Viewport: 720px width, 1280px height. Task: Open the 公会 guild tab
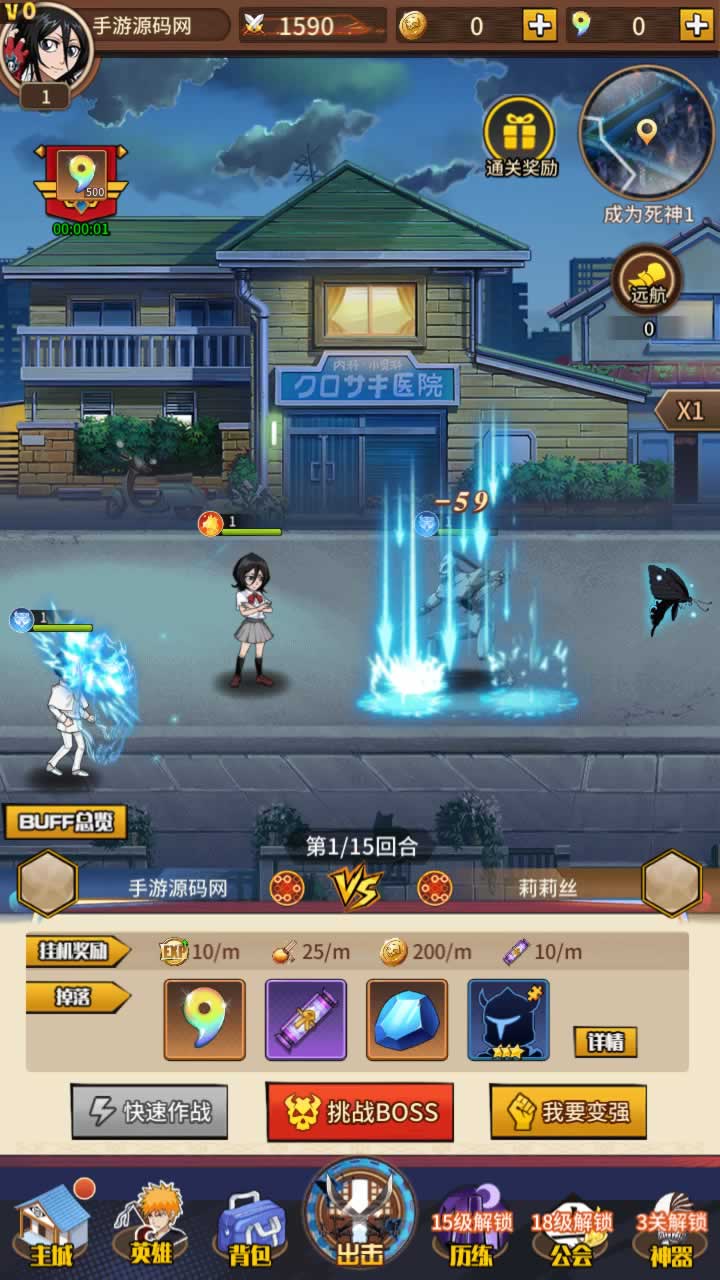pos(572,1230)
